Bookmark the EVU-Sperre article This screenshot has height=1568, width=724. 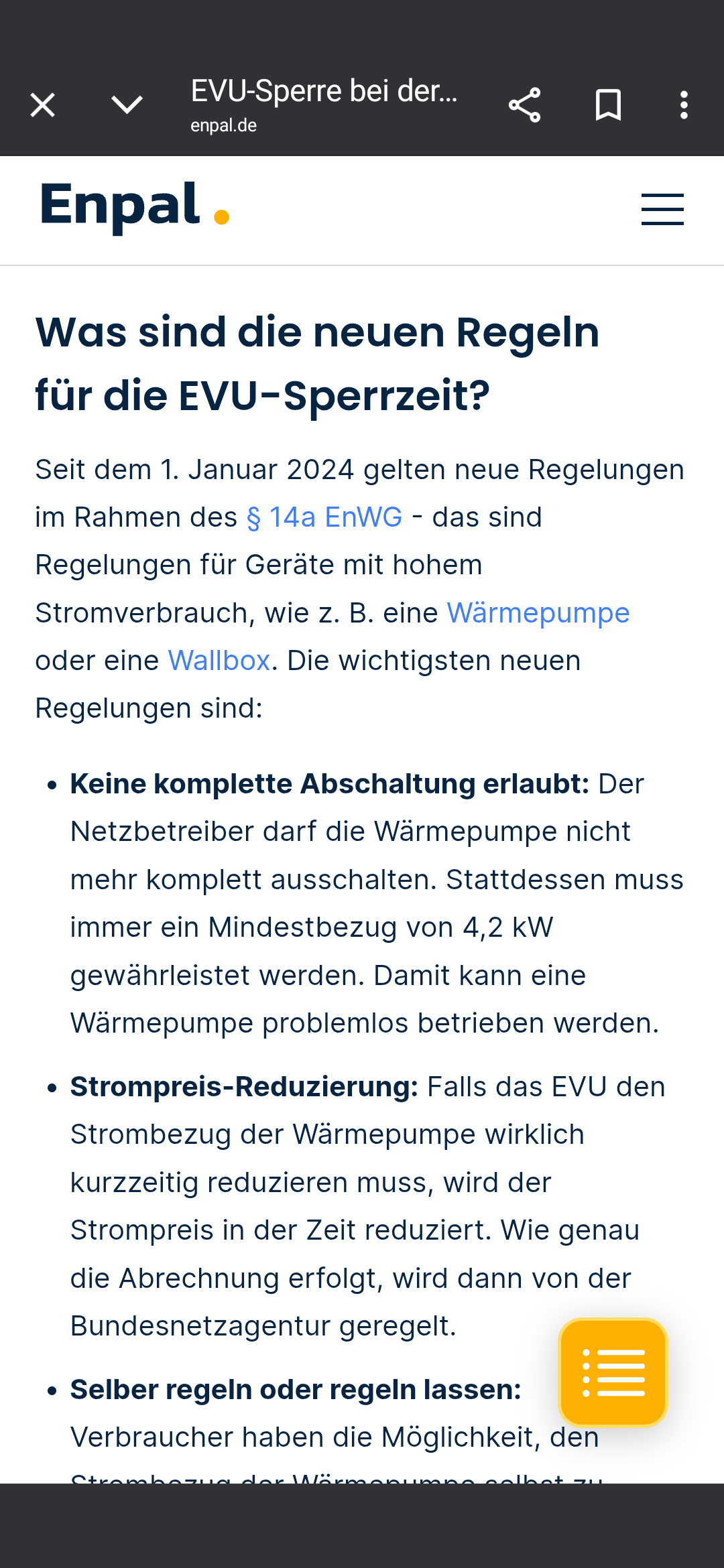click(x=608, y=105)
